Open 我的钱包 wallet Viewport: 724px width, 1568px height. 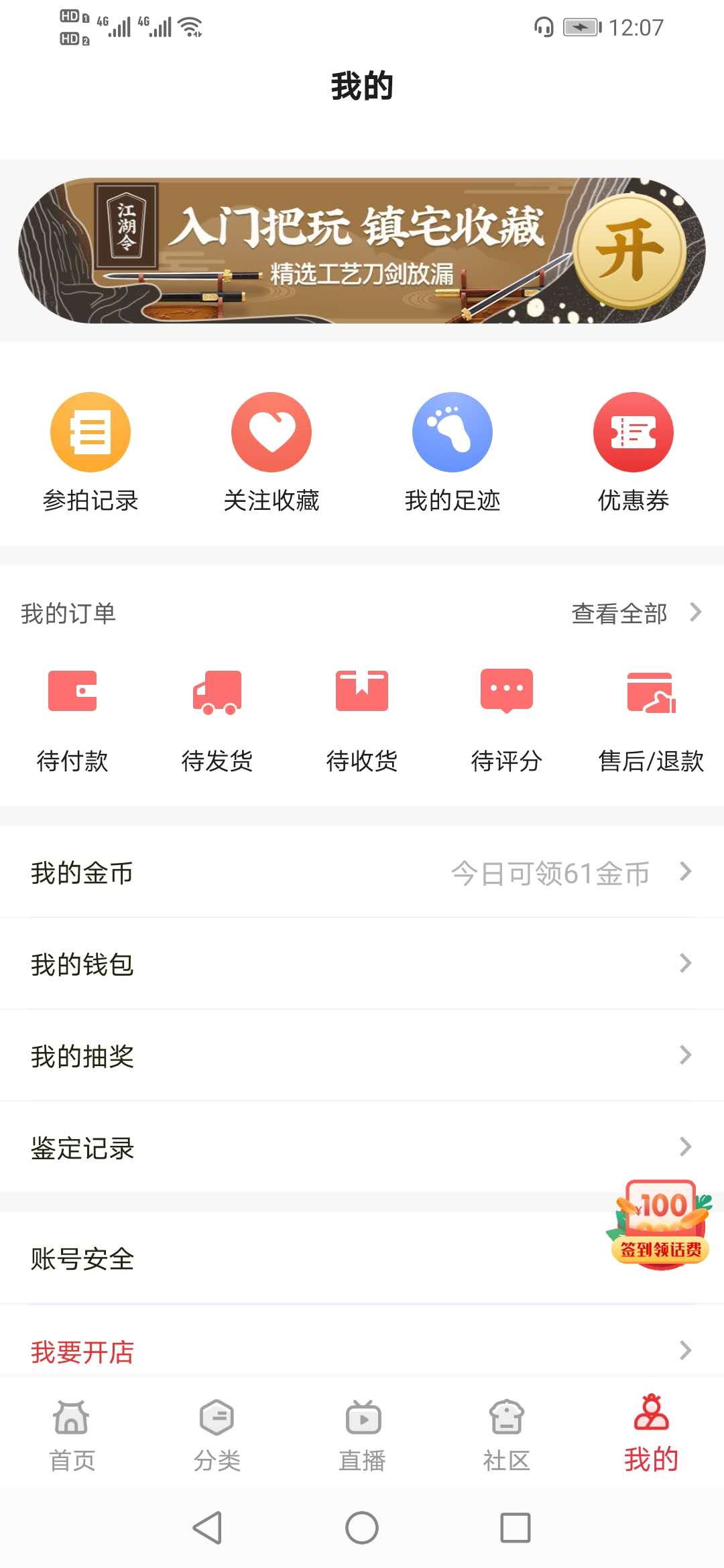(x=362, y=964)
